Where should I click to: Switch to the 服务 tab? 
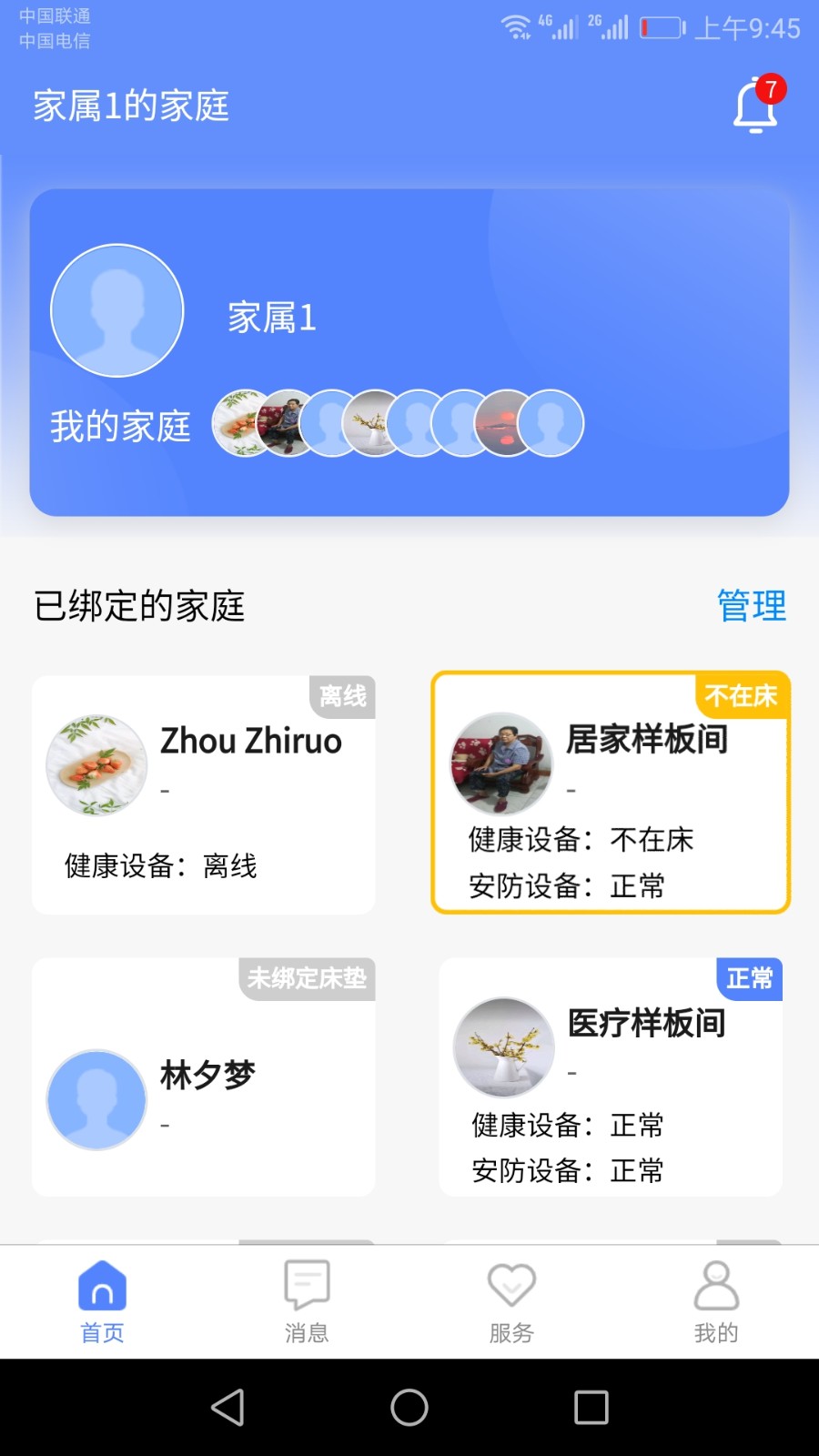point(511,1301)
